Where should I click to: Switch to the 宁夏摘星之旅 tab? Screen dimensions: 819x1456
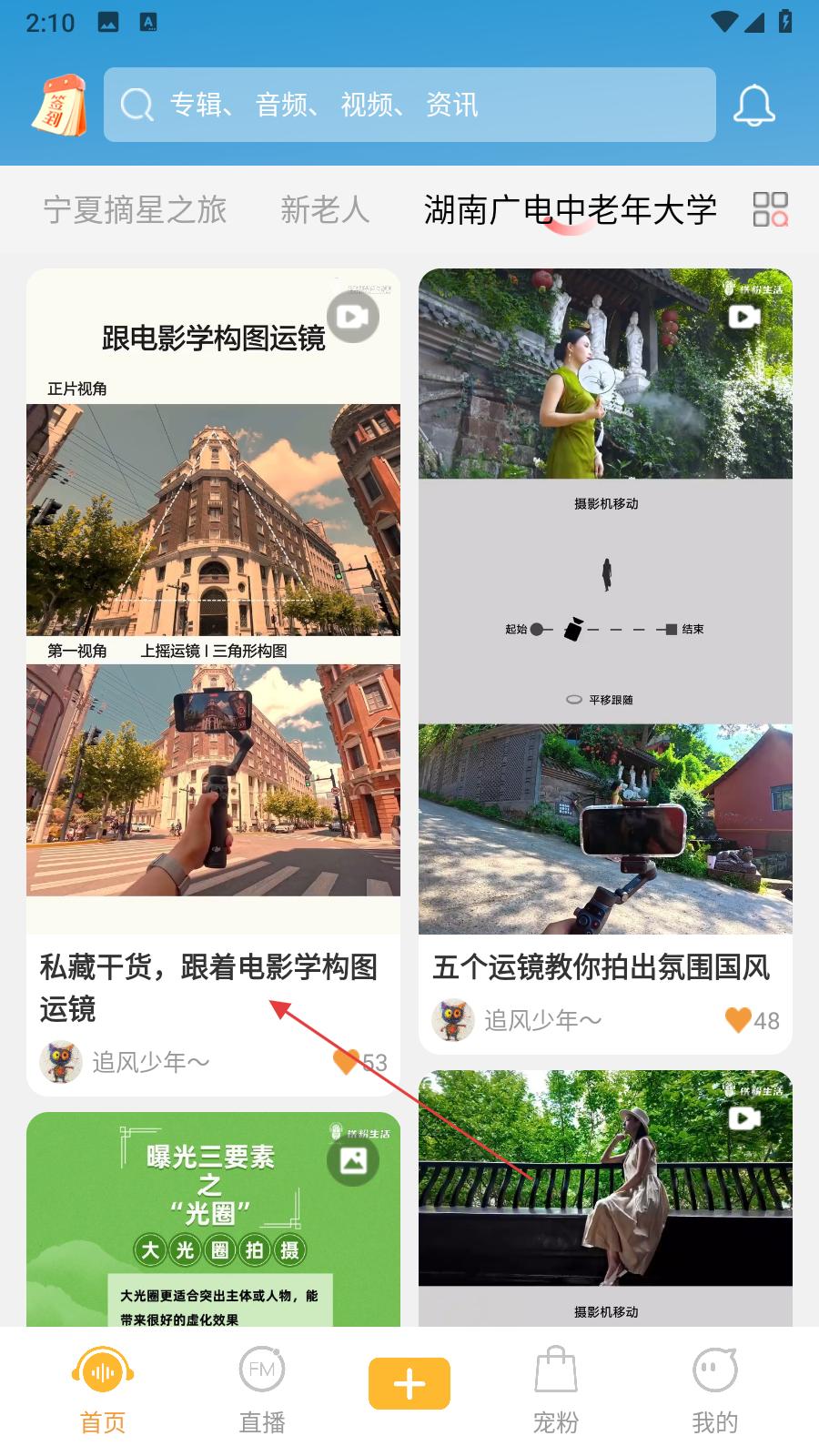[135, 210]
